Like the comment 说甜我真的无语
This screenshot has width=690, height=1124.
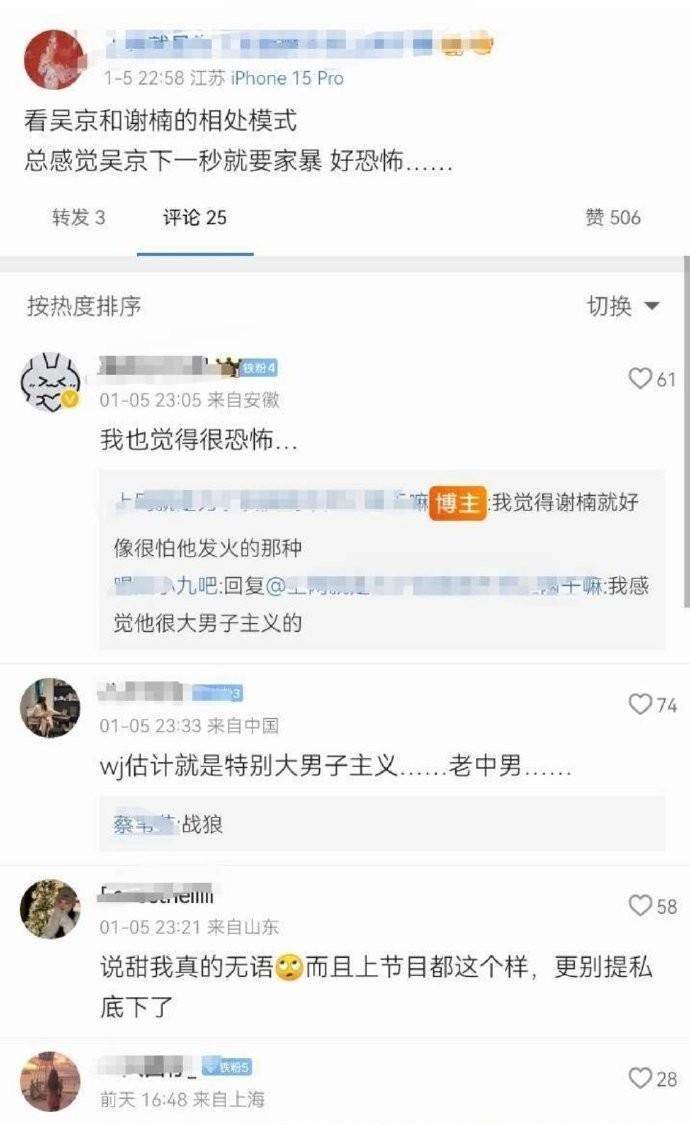point(641,906)
